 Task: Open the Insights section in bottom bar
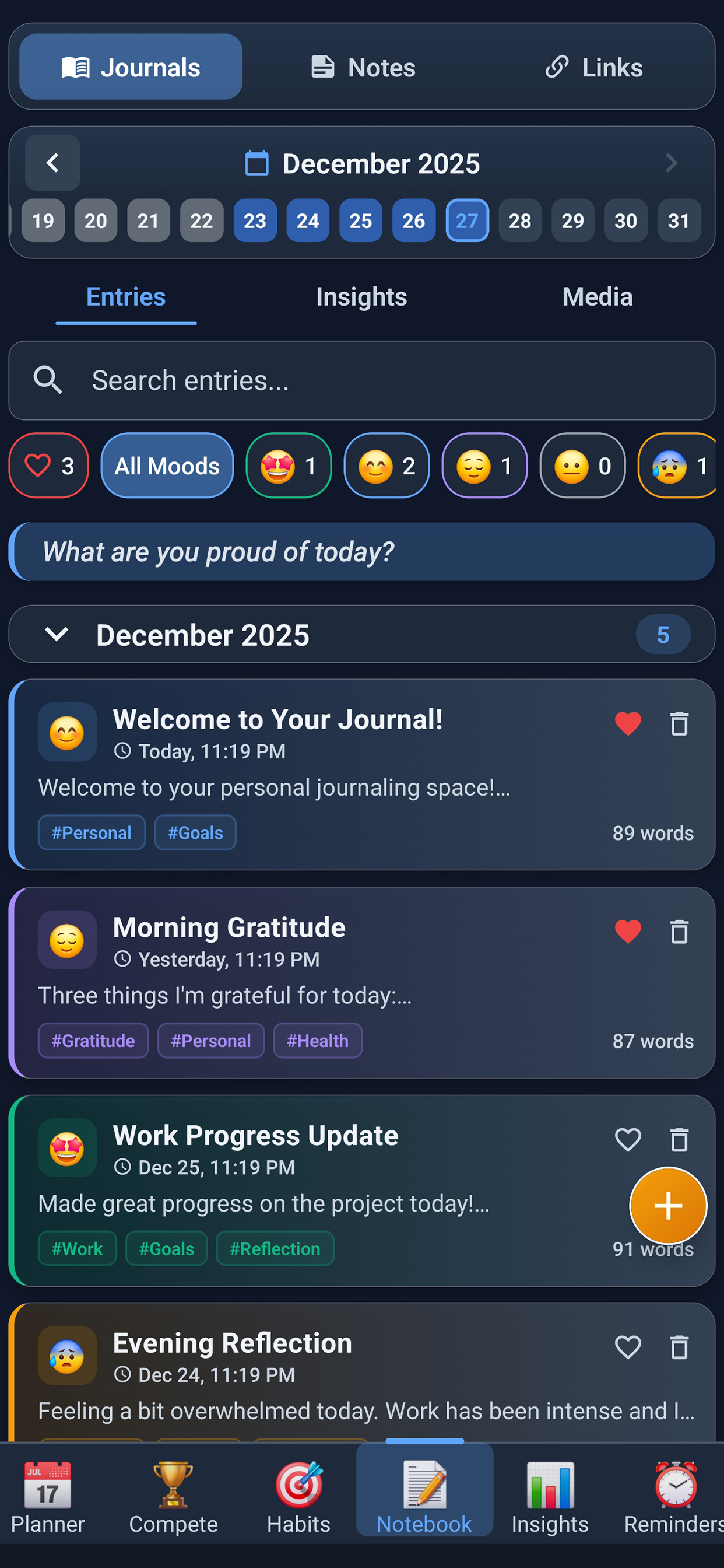tap(548, 1497)
